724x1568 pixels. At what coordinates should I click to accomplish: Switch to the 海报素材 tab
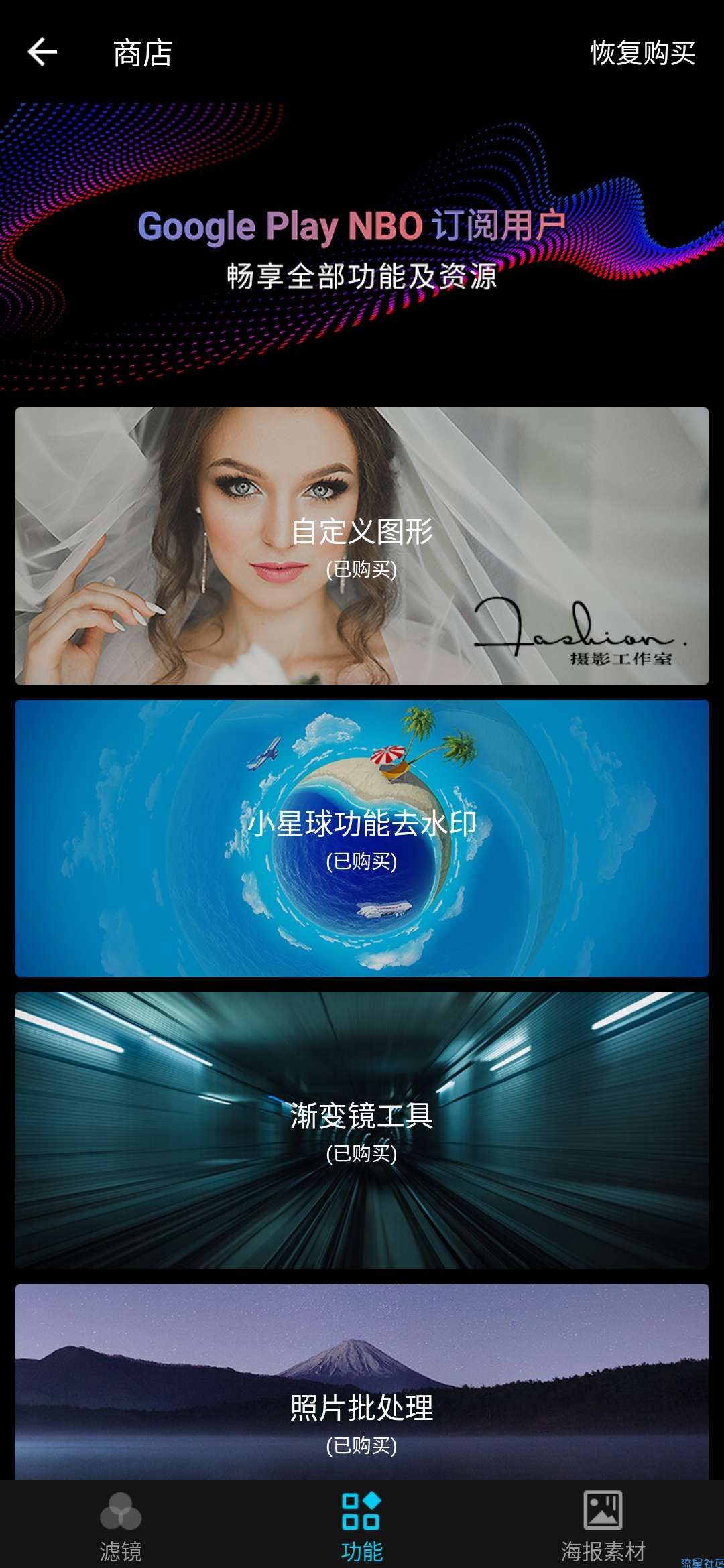tap(603, 1524)
